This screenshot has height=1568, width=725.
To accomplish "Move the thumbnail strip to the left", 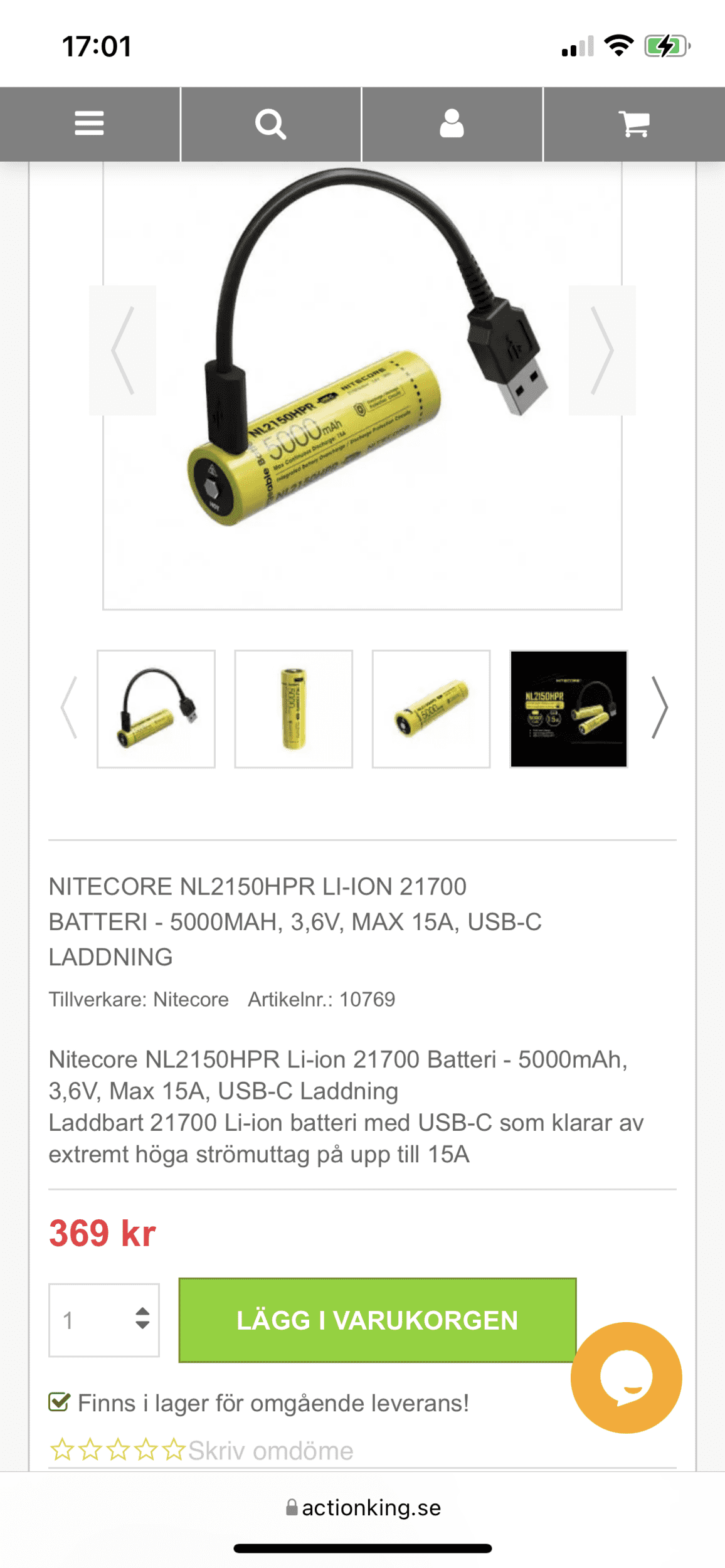I will point(69,707).
